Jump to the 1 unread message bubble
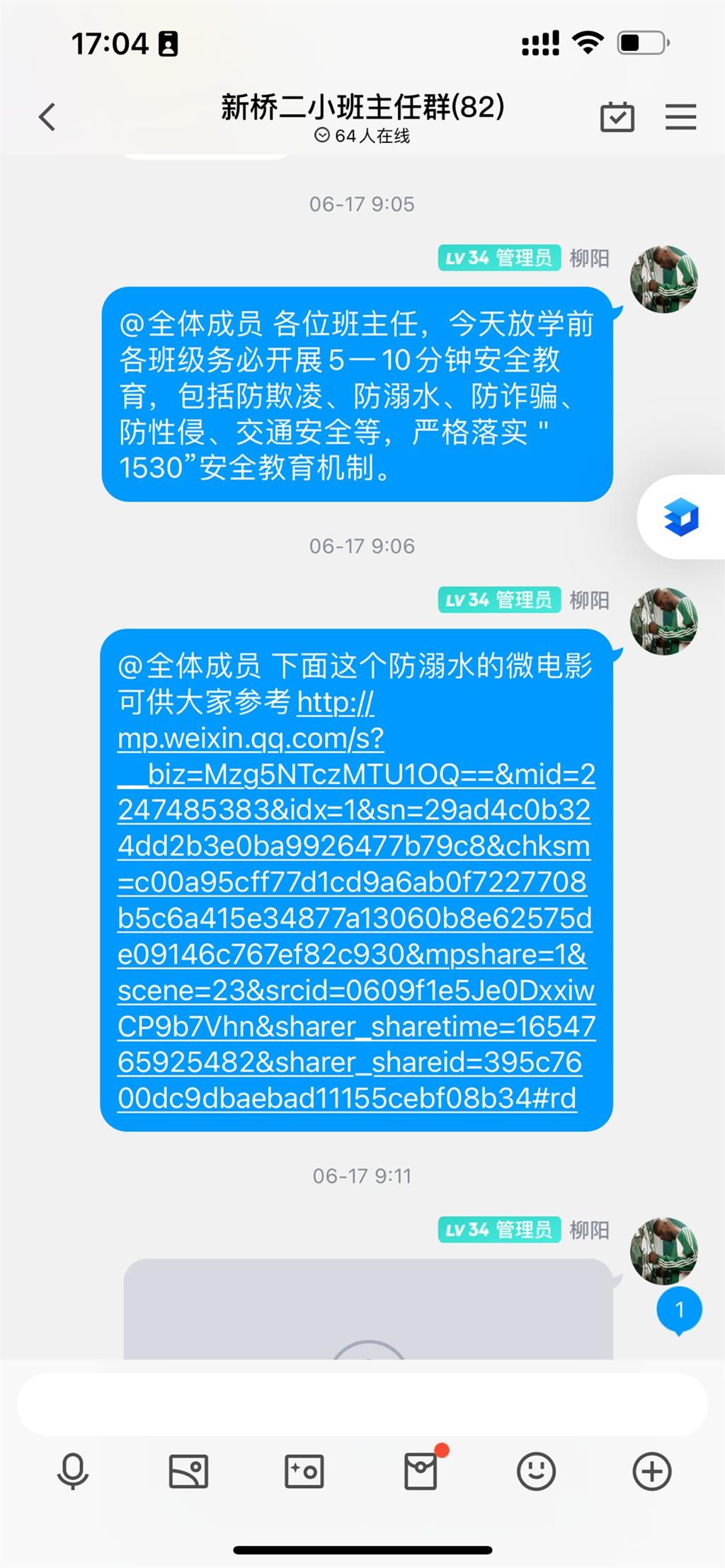Viewport: 725px width, 1568px height. pos(679,1310)
